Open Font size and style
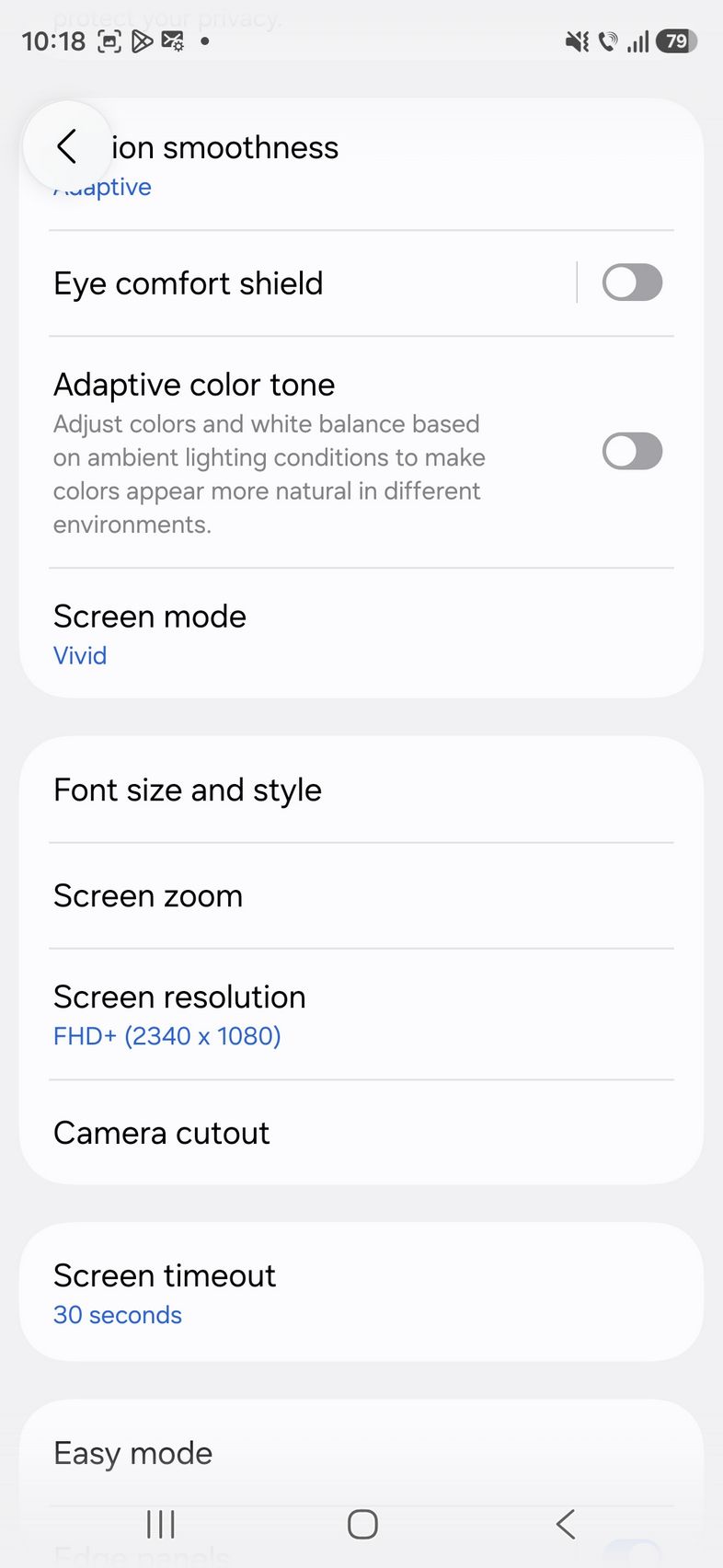Image resolution: width=723 pixels, height=1568 pixels. point(361,790)
